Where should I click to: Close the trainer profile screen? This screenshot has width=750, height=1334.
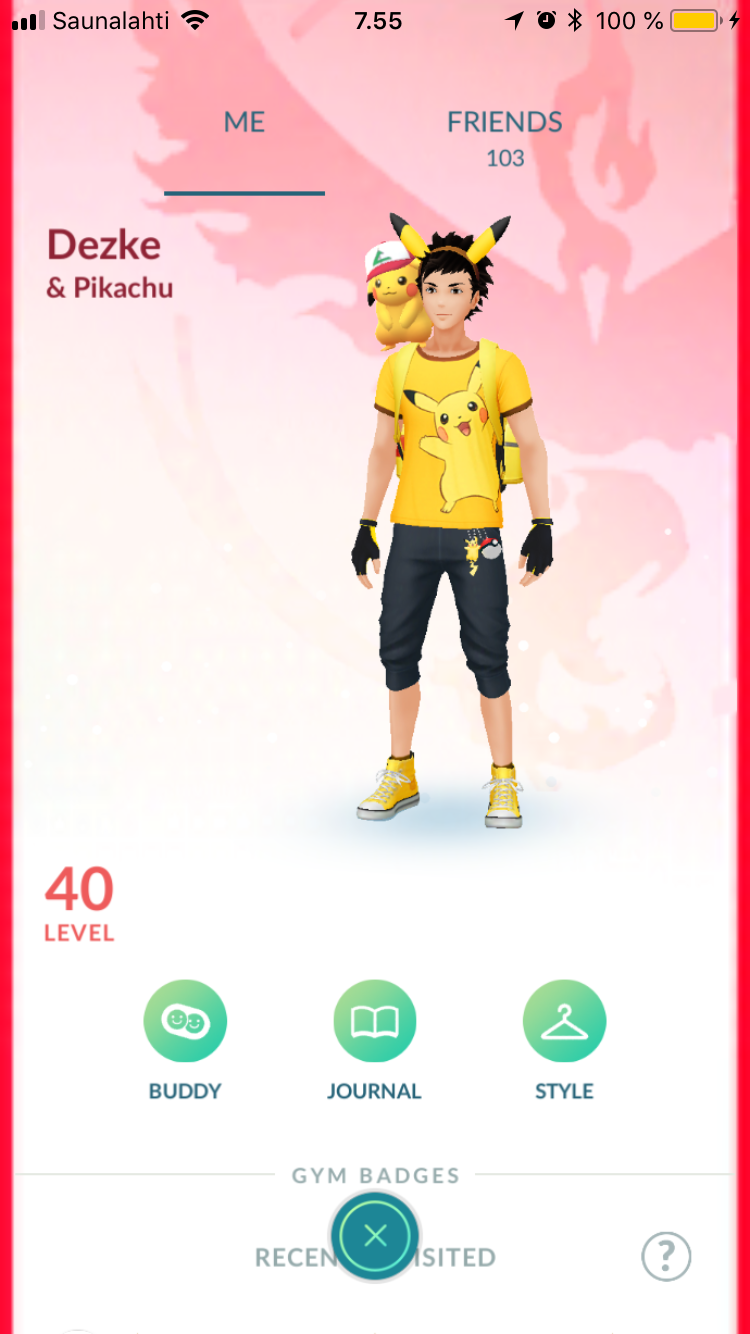point(375,1236)
